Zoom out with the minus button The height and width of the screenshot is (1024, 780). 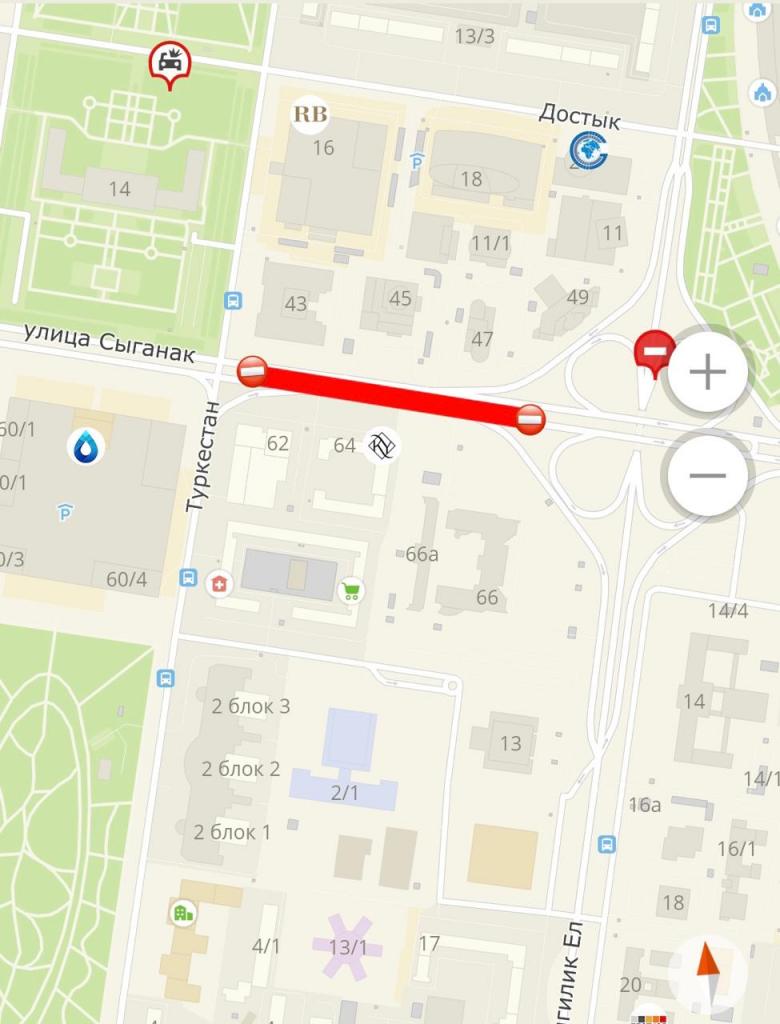(x=708, y=474)
